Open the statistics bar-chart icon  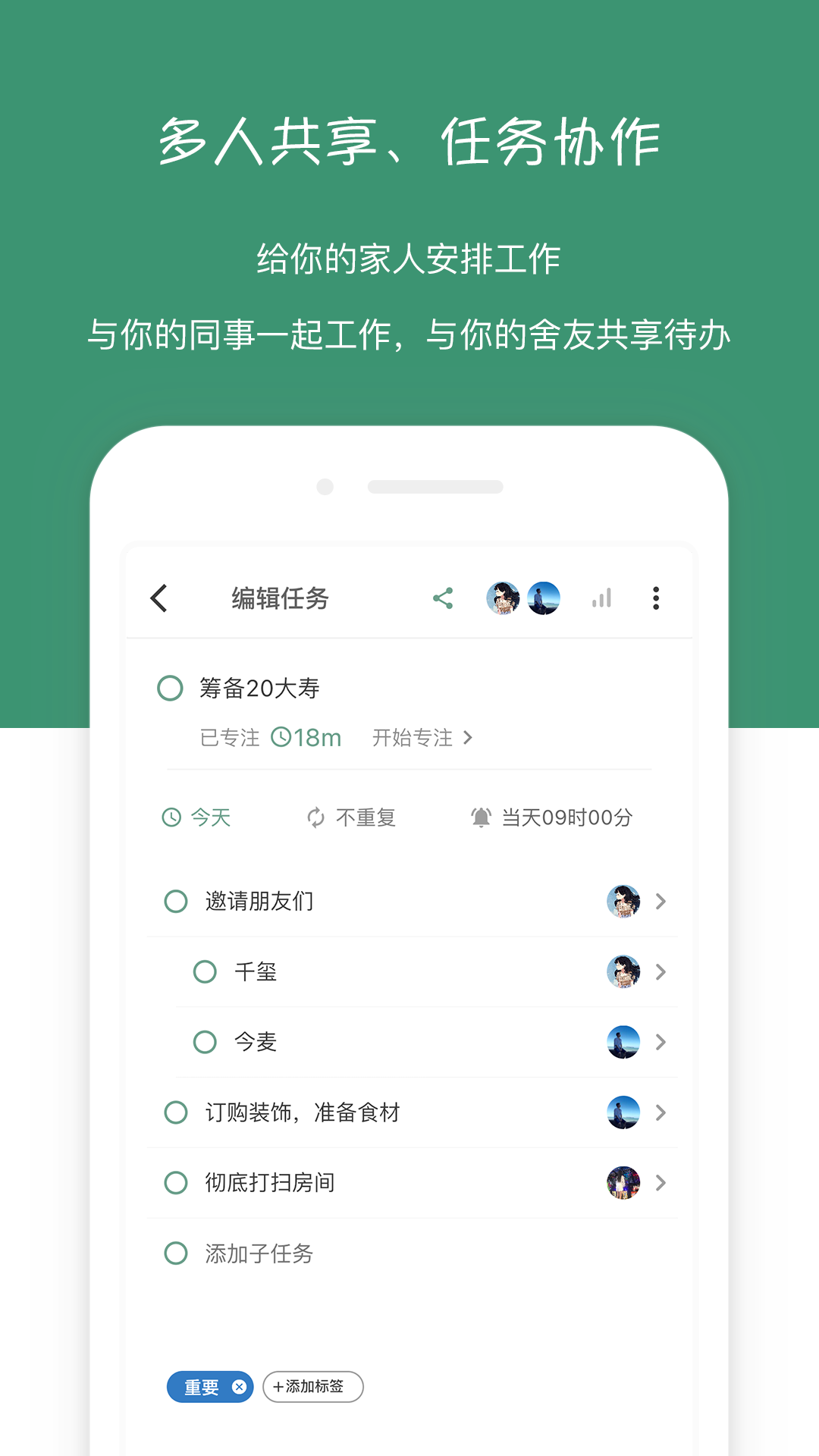click(601, 598)
